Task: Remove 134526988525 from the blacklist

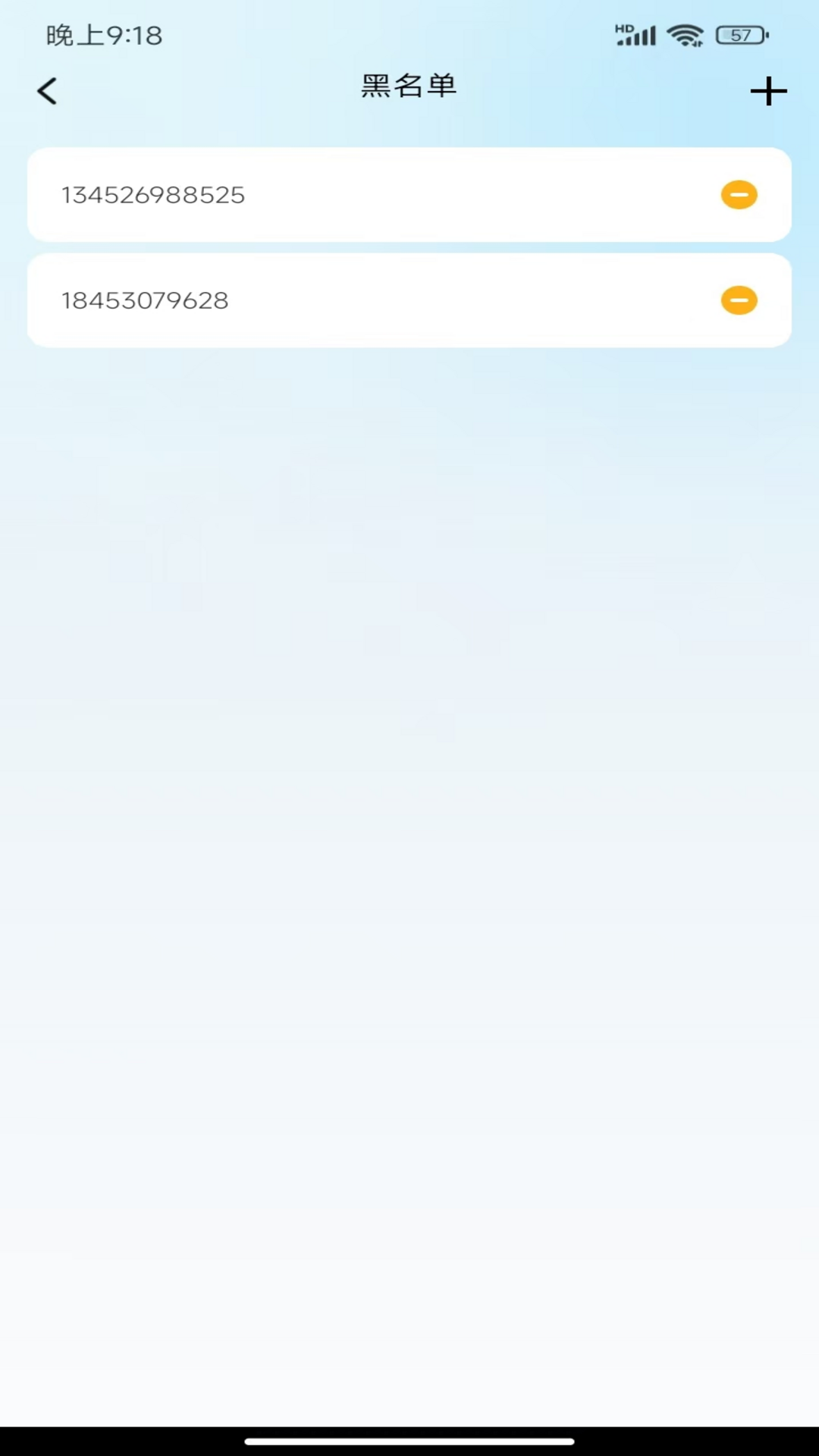Action: click(739, 195)
